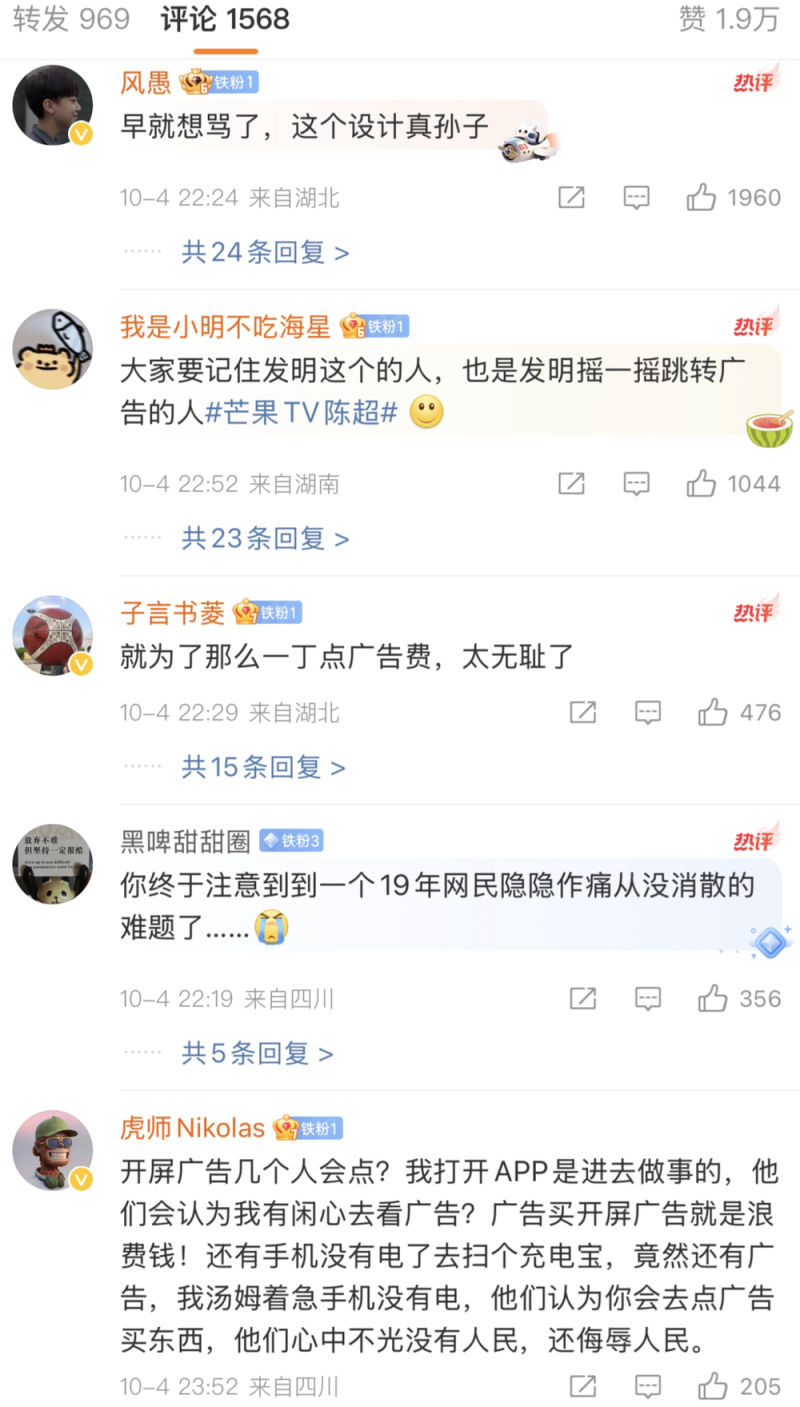Share 风思's comment

tap(571, 198)
